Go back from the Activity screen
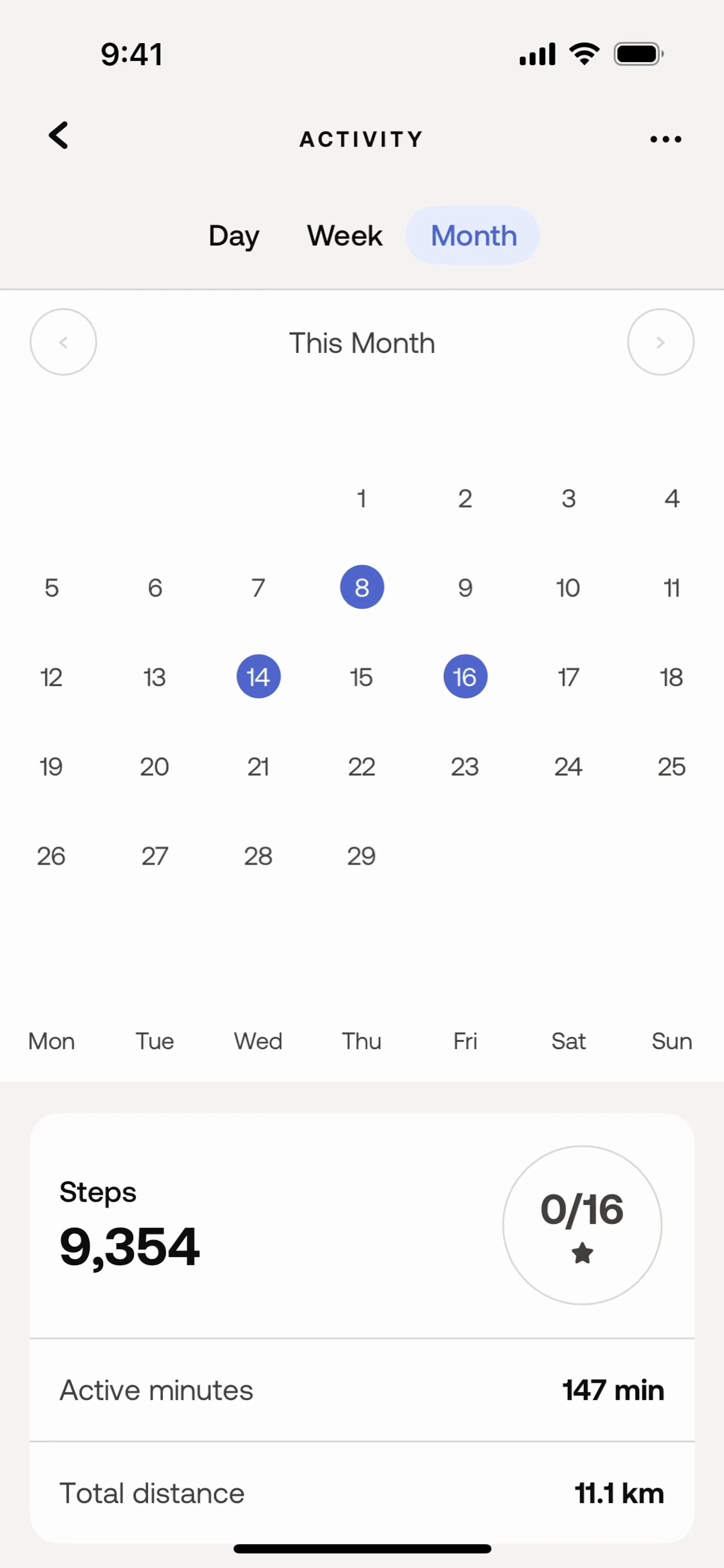The image size is (724, 1568). [x=59, y=136]
